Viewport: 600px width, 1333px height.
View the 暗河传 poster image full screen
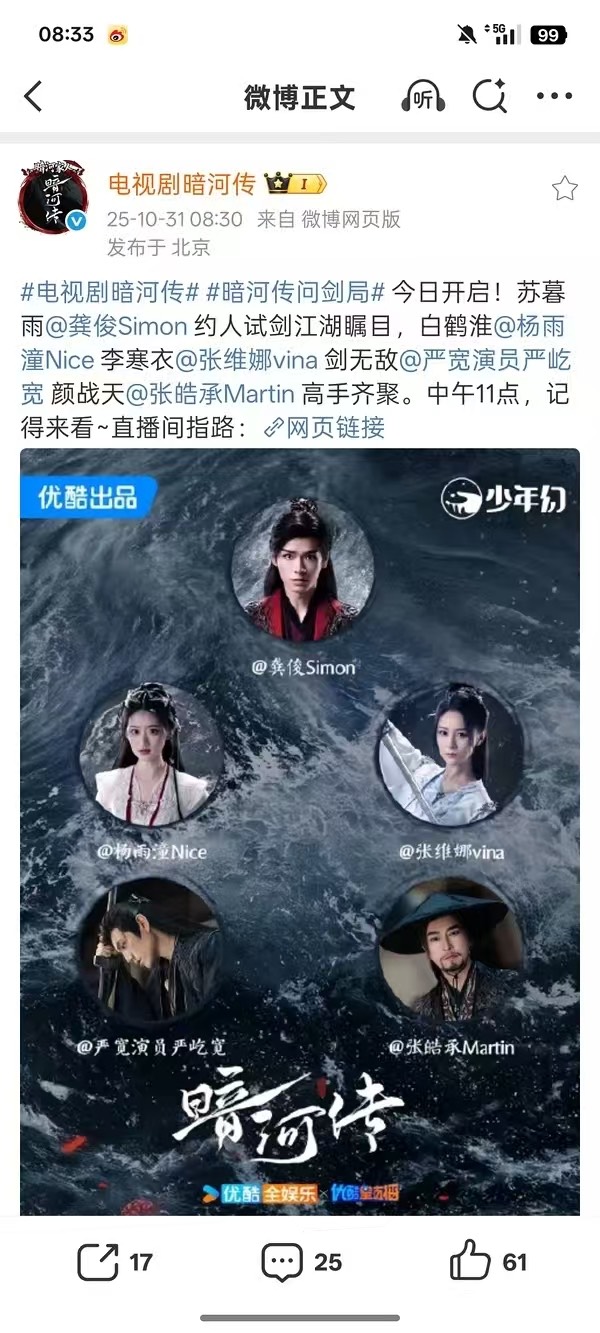[x=300, y=830]
